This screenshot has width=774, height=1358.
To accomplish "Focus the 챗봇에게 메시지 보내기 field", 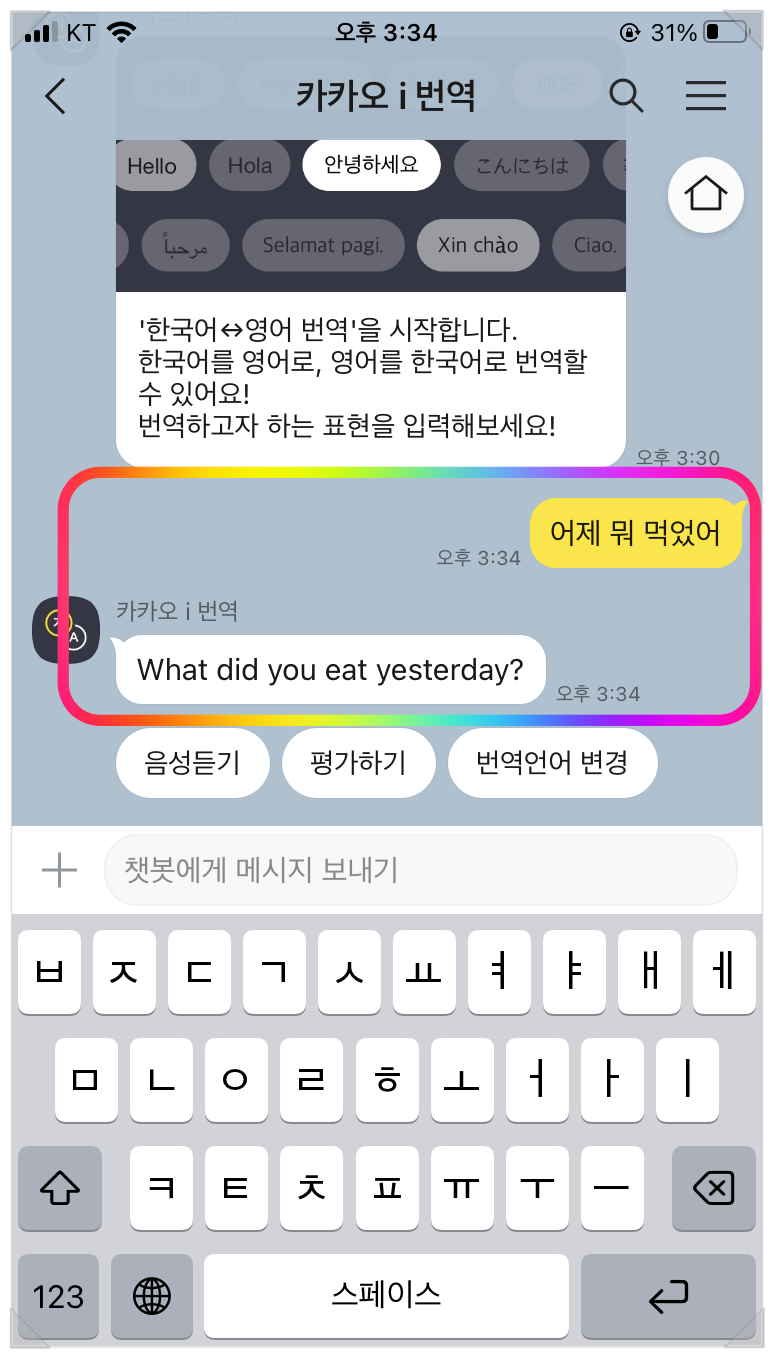I will click(x=420, y=870).
